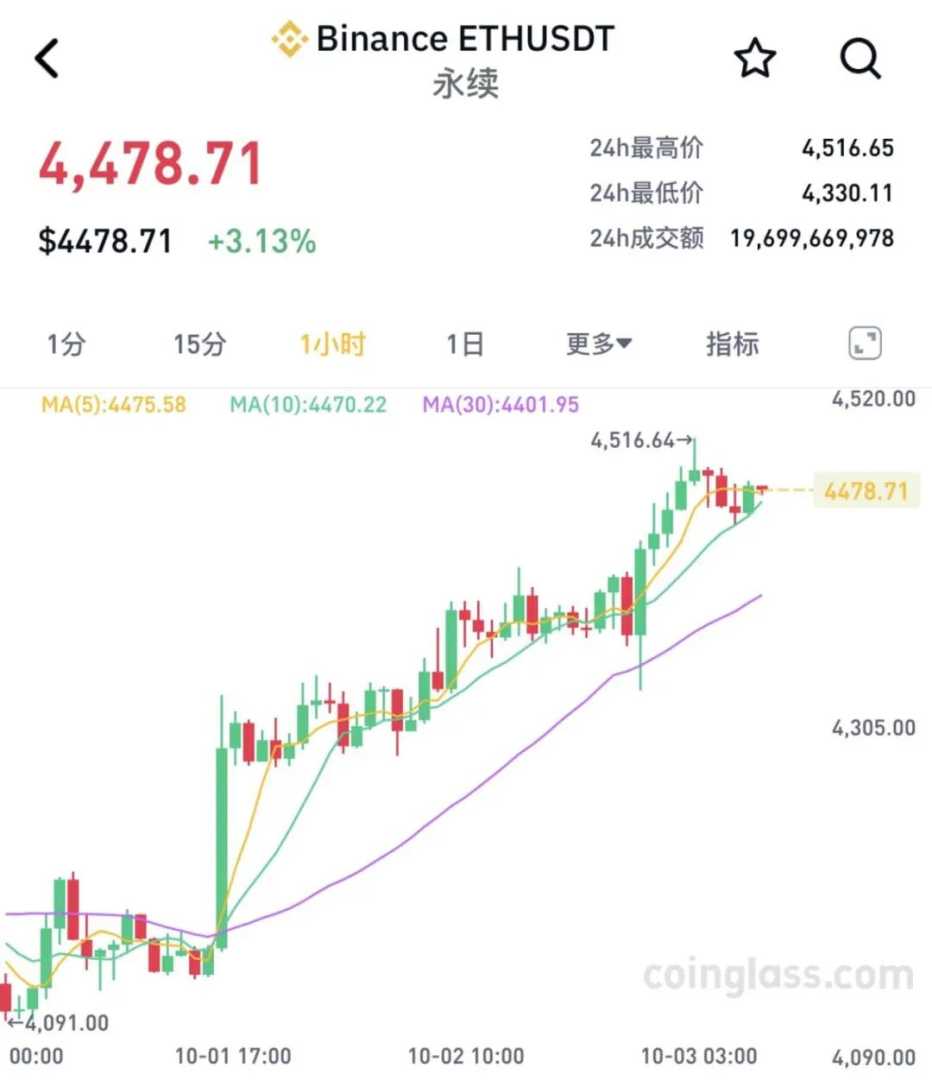Favorite ETHUSDT with the star icon
This screenshot has width=932, height=1080.
pos(755,59)
